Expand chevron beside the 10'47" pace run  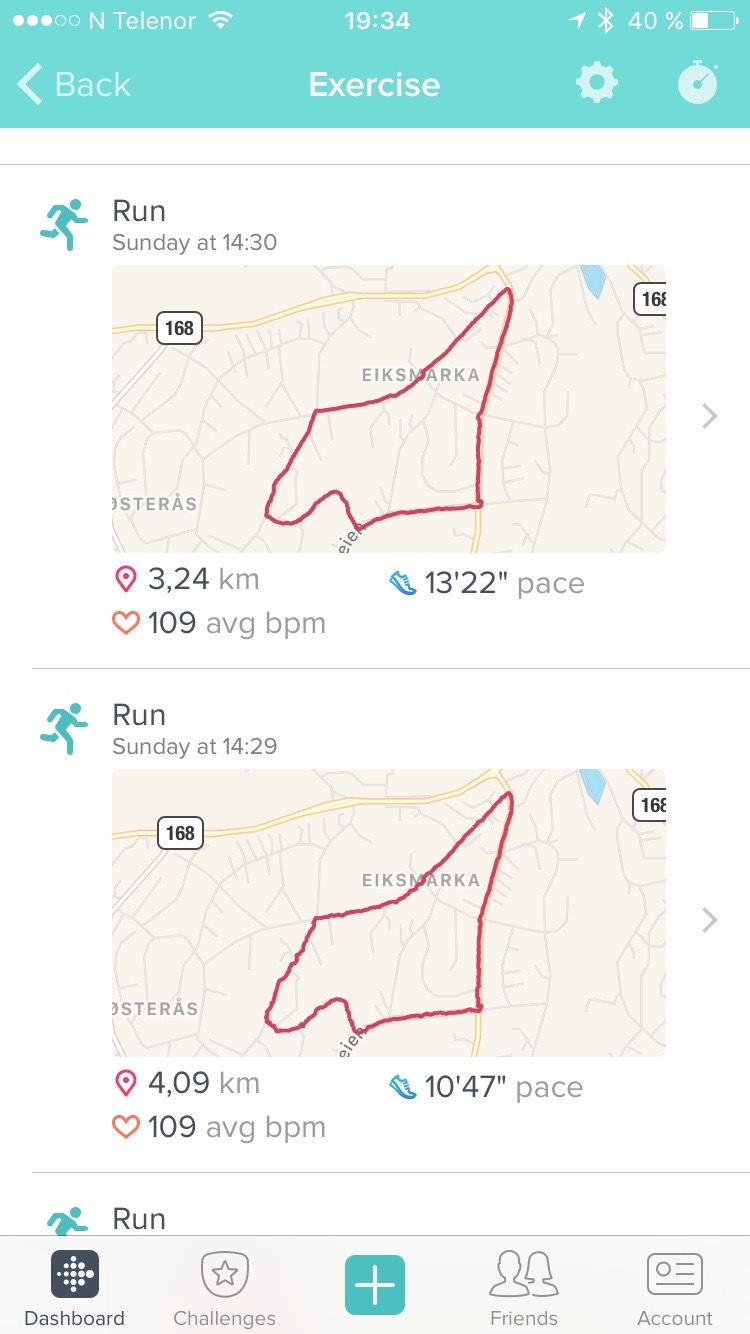tap(709, 920)
